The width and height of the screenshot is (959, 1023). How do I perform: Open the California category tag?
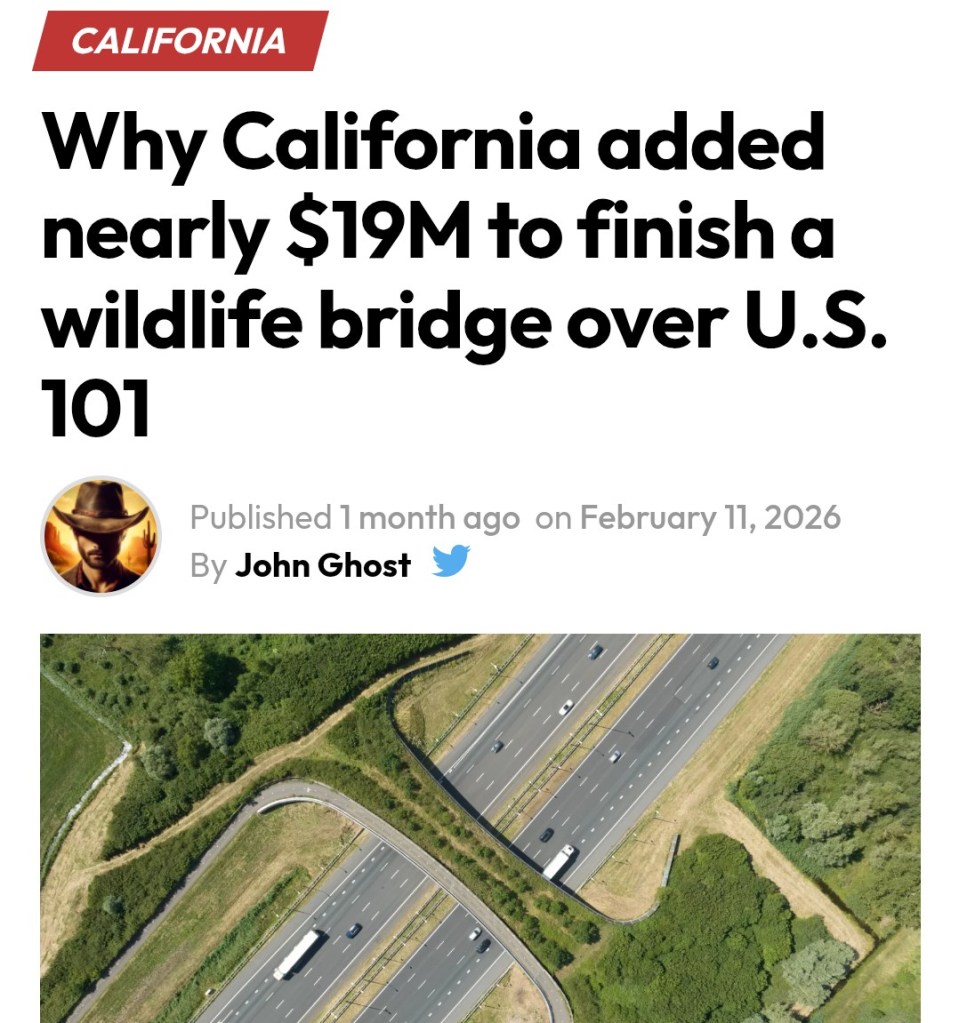click(180, 41)
